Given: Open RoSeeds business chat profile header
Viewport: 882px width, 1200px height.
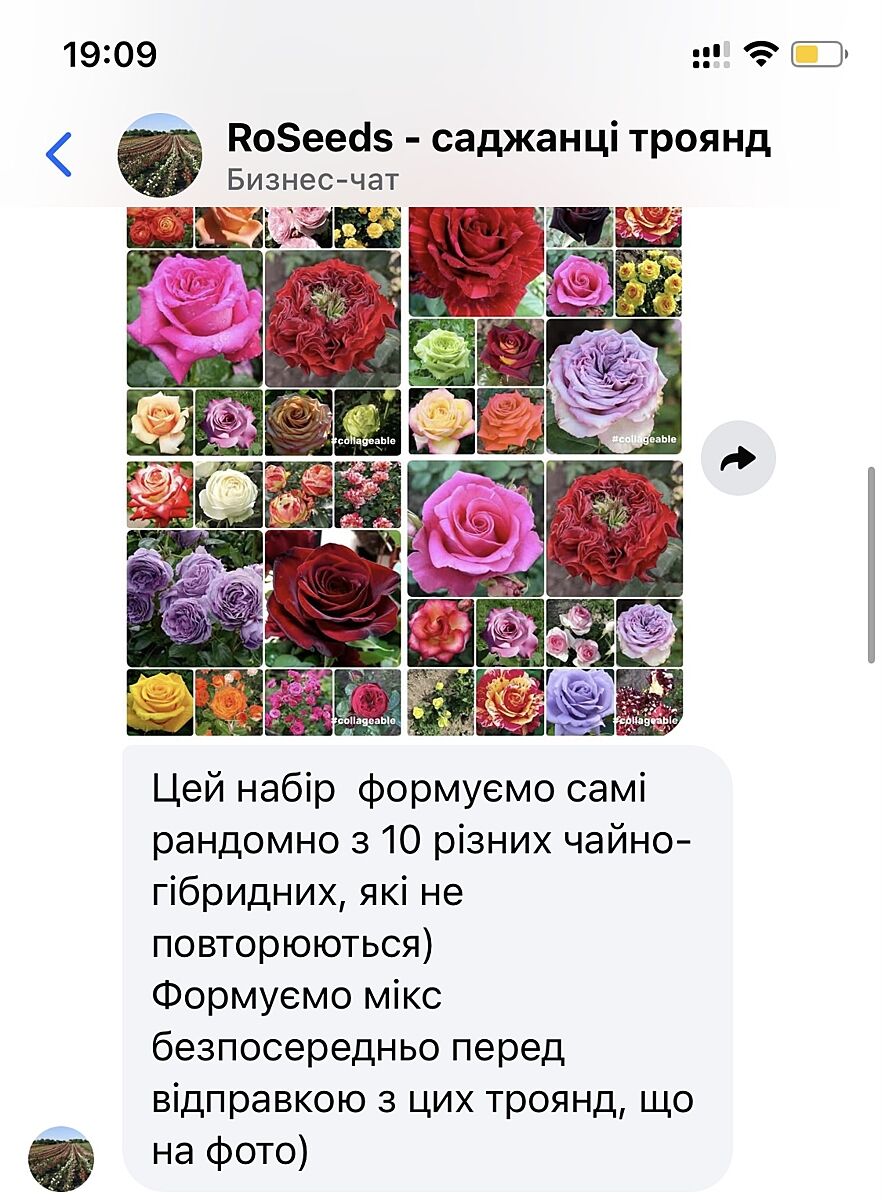Looking at the screenshot, I should coord(498,155).
